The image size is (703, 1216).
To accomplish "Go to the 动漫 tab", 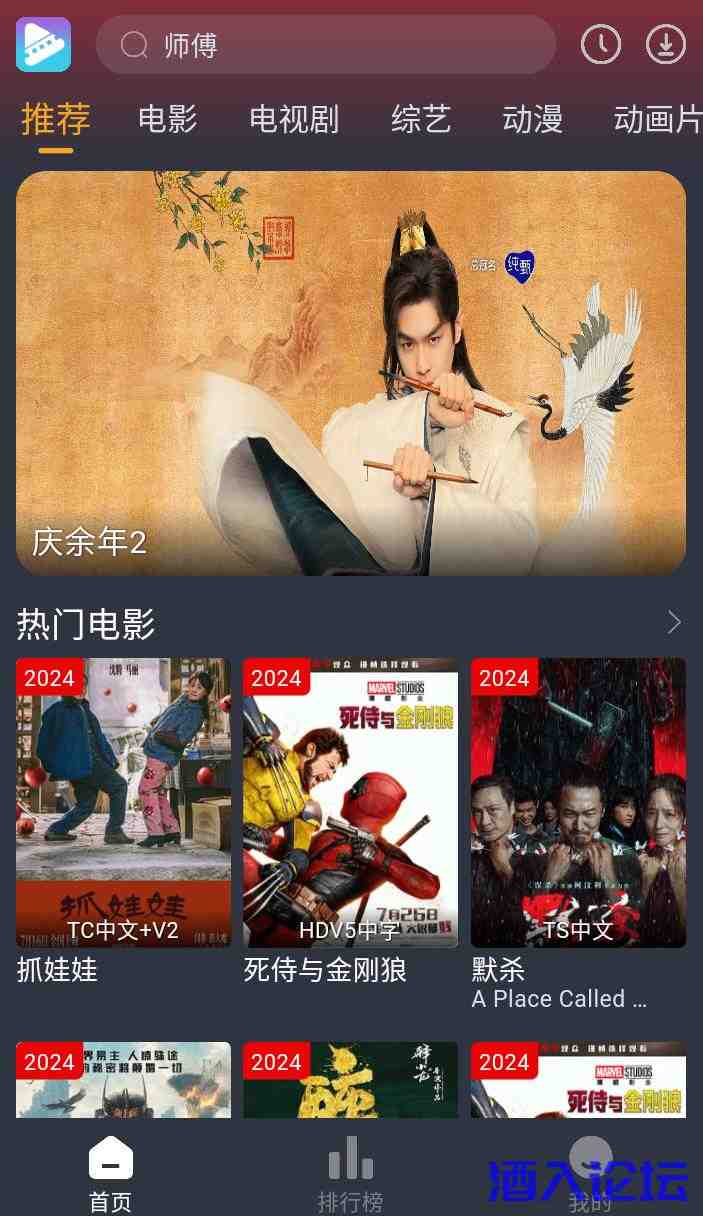I will tap(532, 120).
